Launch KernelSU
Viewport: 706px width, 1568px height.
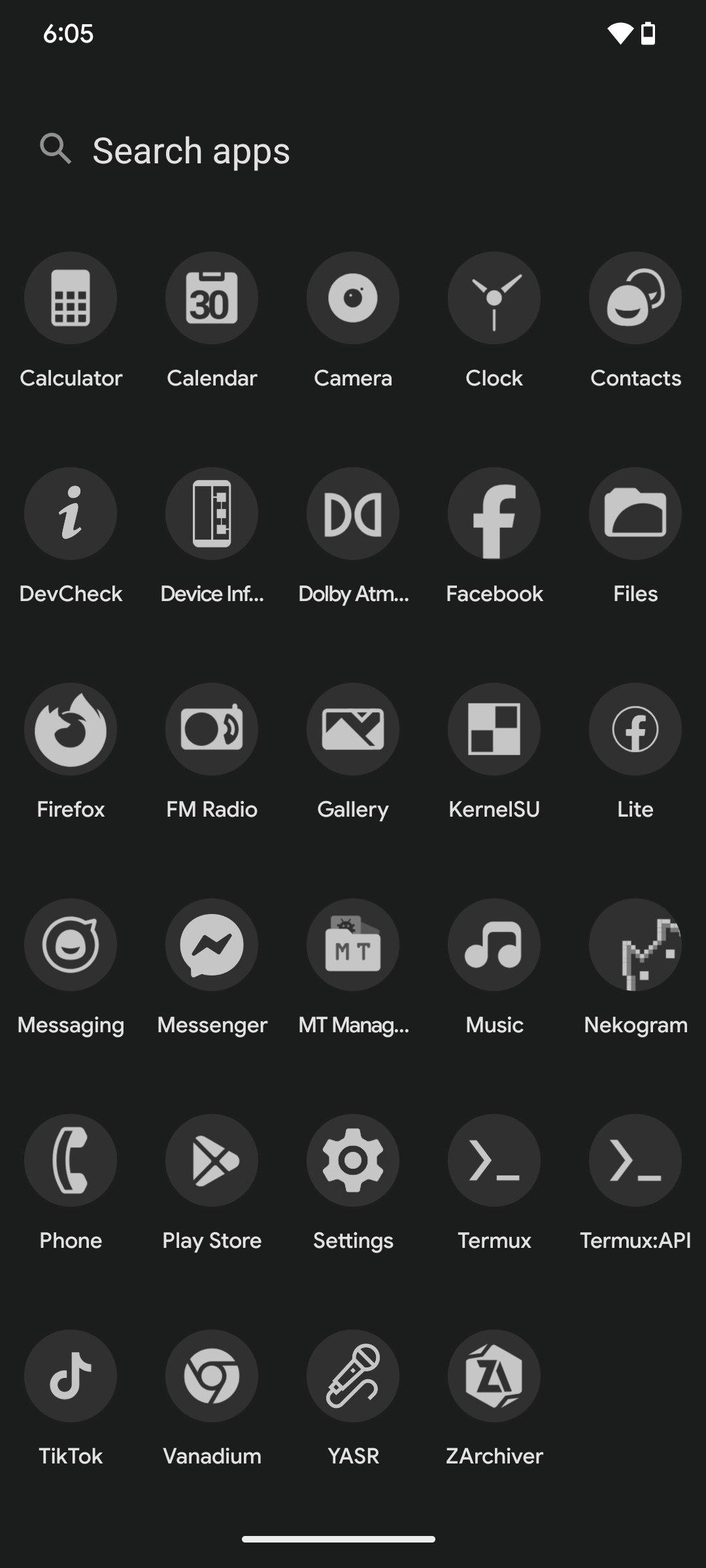494,730
